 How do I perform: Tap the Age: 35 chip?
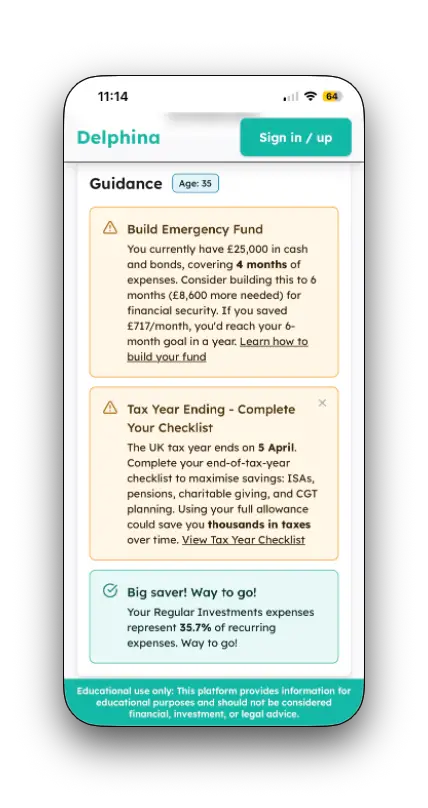[x=195, y=183]
